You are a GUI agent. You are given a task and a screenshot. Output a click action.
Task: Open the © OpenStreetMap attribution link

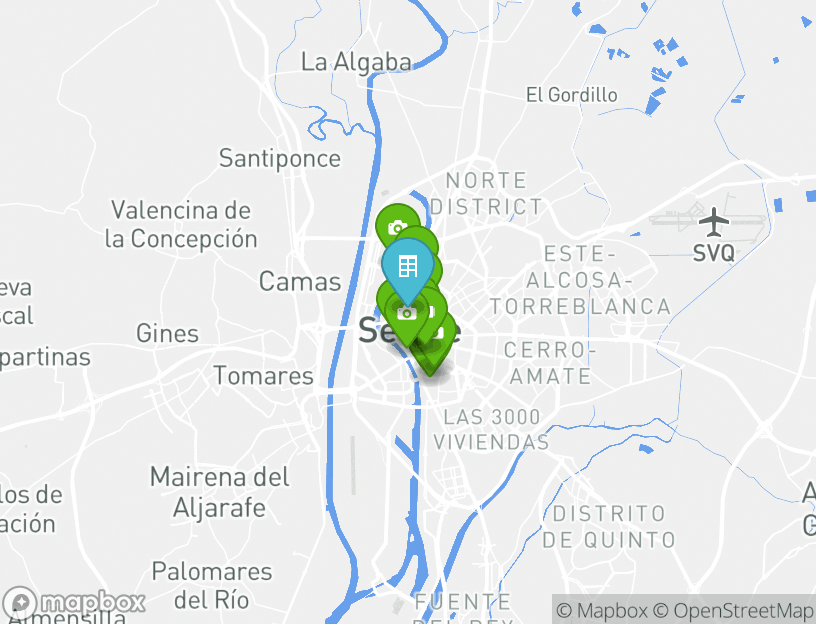pos(733,610)
